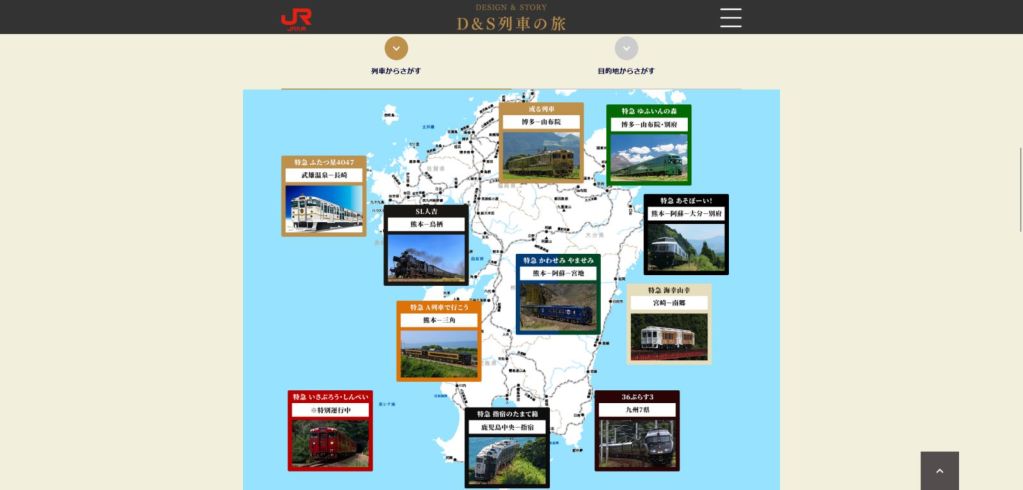Viewport: 1023px width, 490px height.
Task: Open 36ぷらす3 train card
Action: click(x=637, y=431)
